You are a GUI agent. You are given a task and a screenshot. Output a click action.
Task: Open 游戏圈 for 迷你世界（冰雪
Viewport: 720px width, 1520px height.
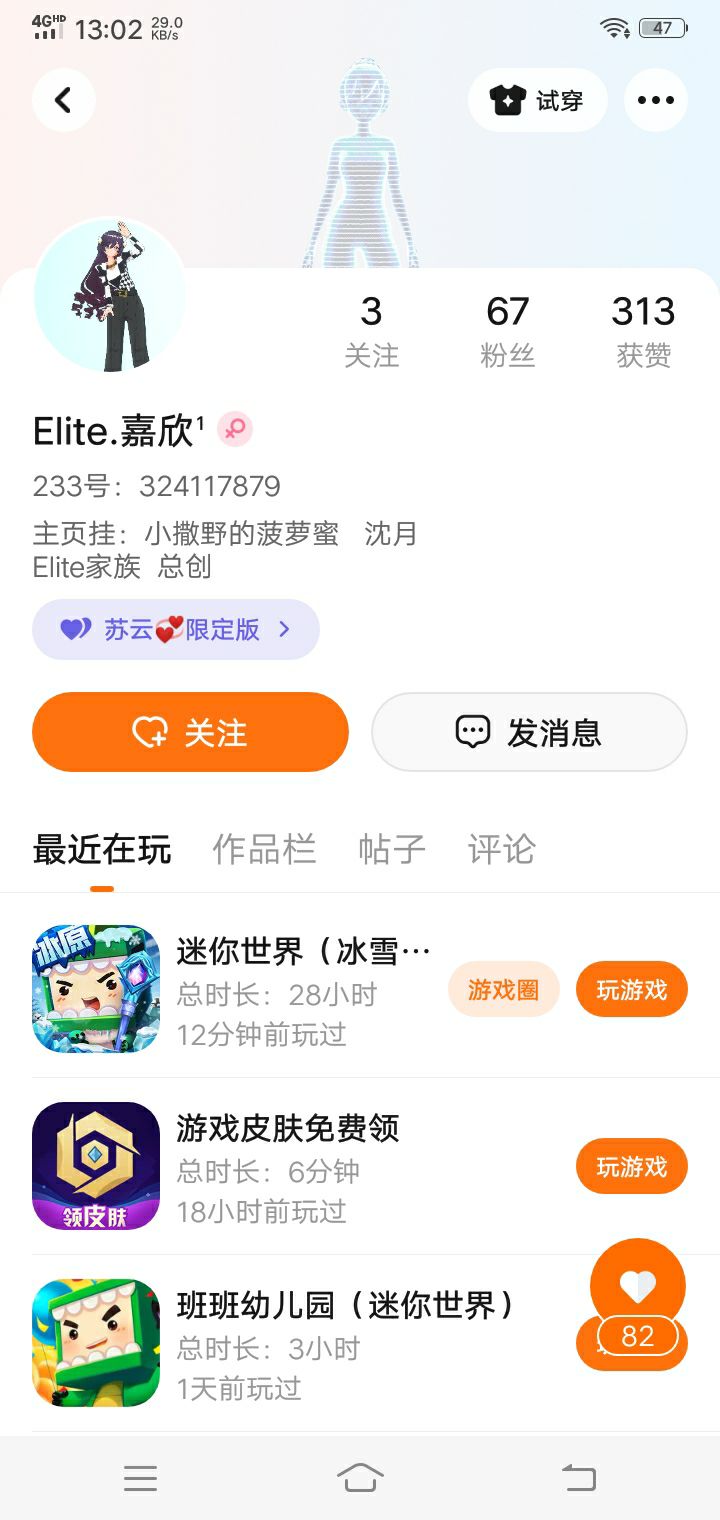click(503, 990)
